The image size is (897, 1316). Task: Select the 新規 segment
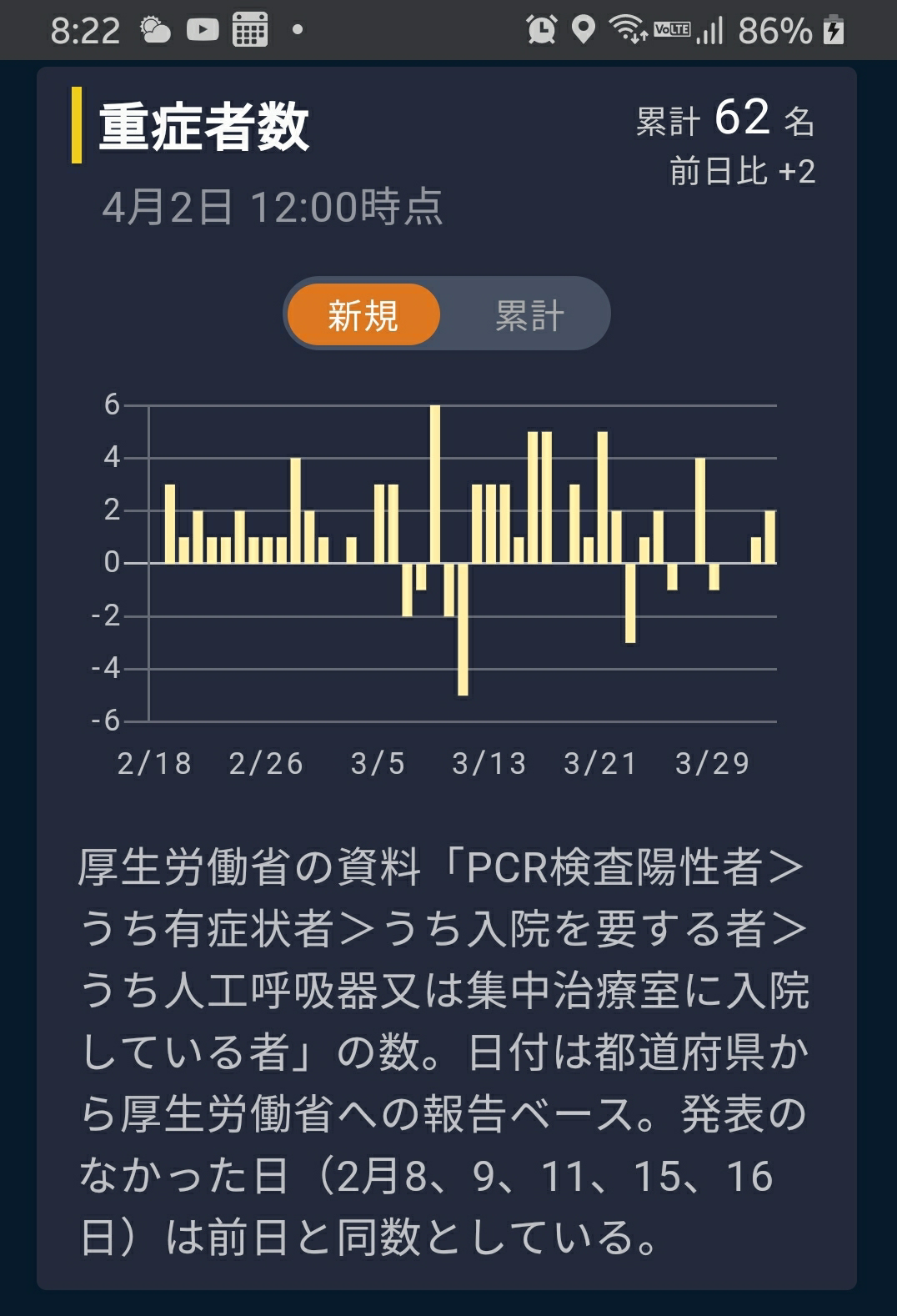[x=363, y=315]
